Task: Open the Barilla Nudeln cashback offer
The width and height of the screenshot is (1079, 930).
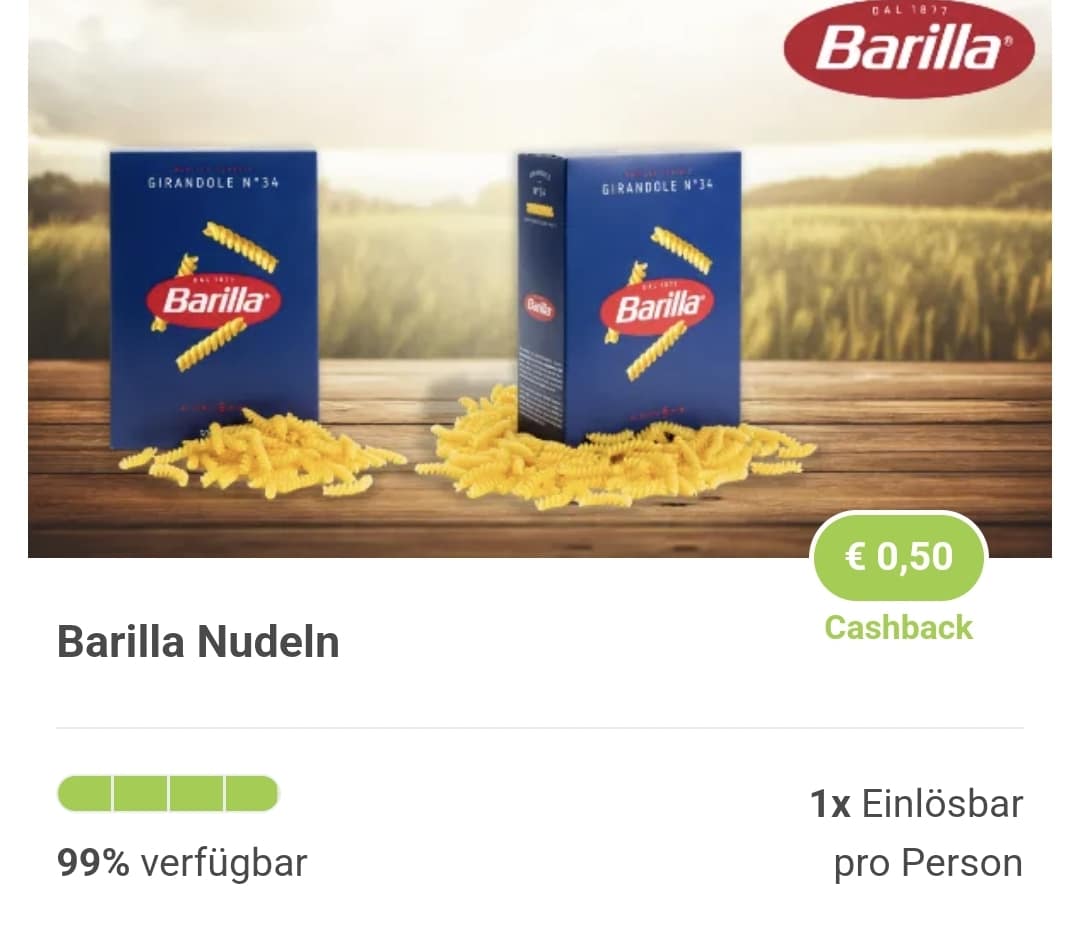Action: coord(198,642)
